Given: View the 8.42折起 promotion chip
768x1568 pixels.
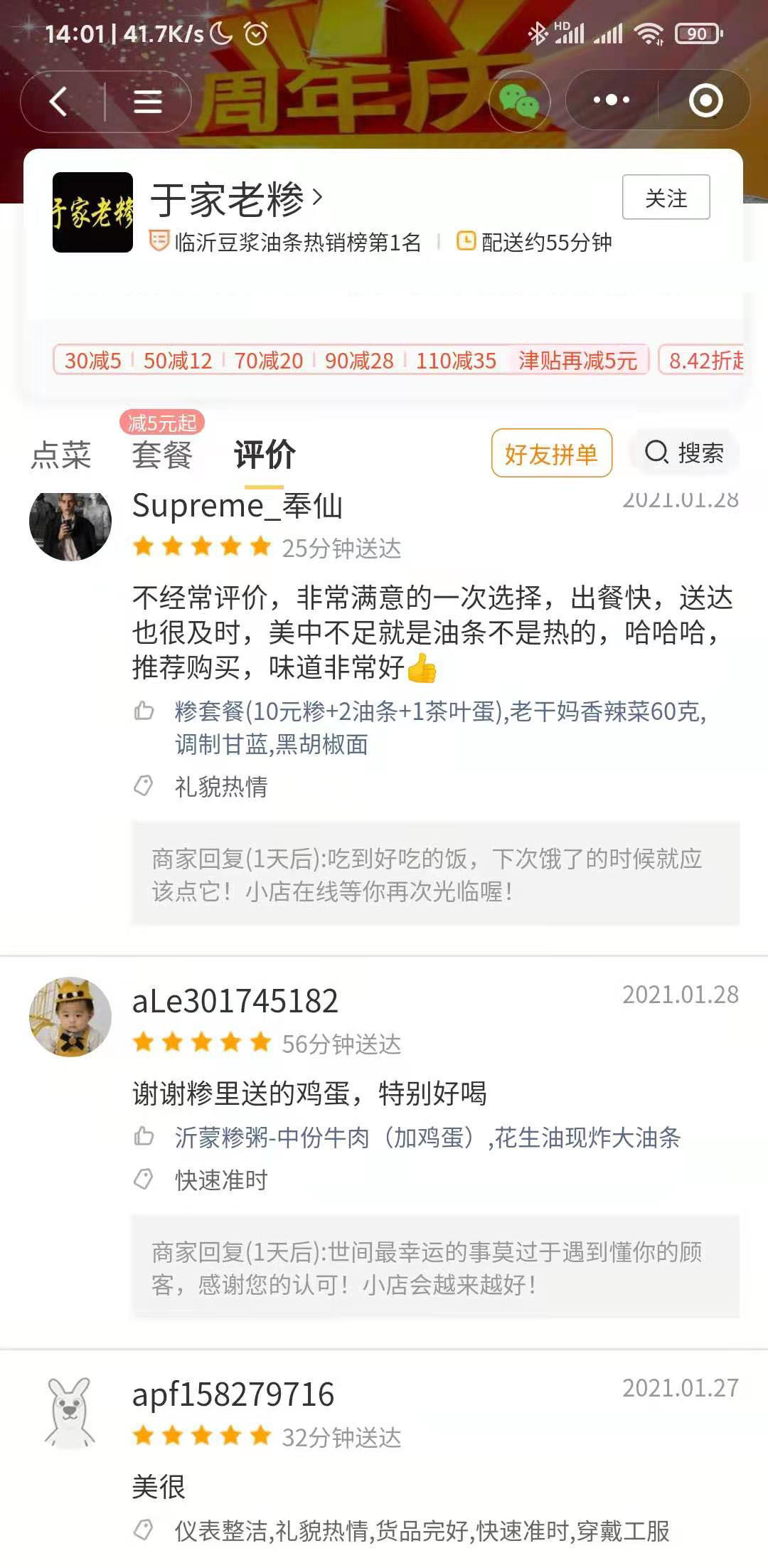Looking at the screenshot, I should pos(704,360).
